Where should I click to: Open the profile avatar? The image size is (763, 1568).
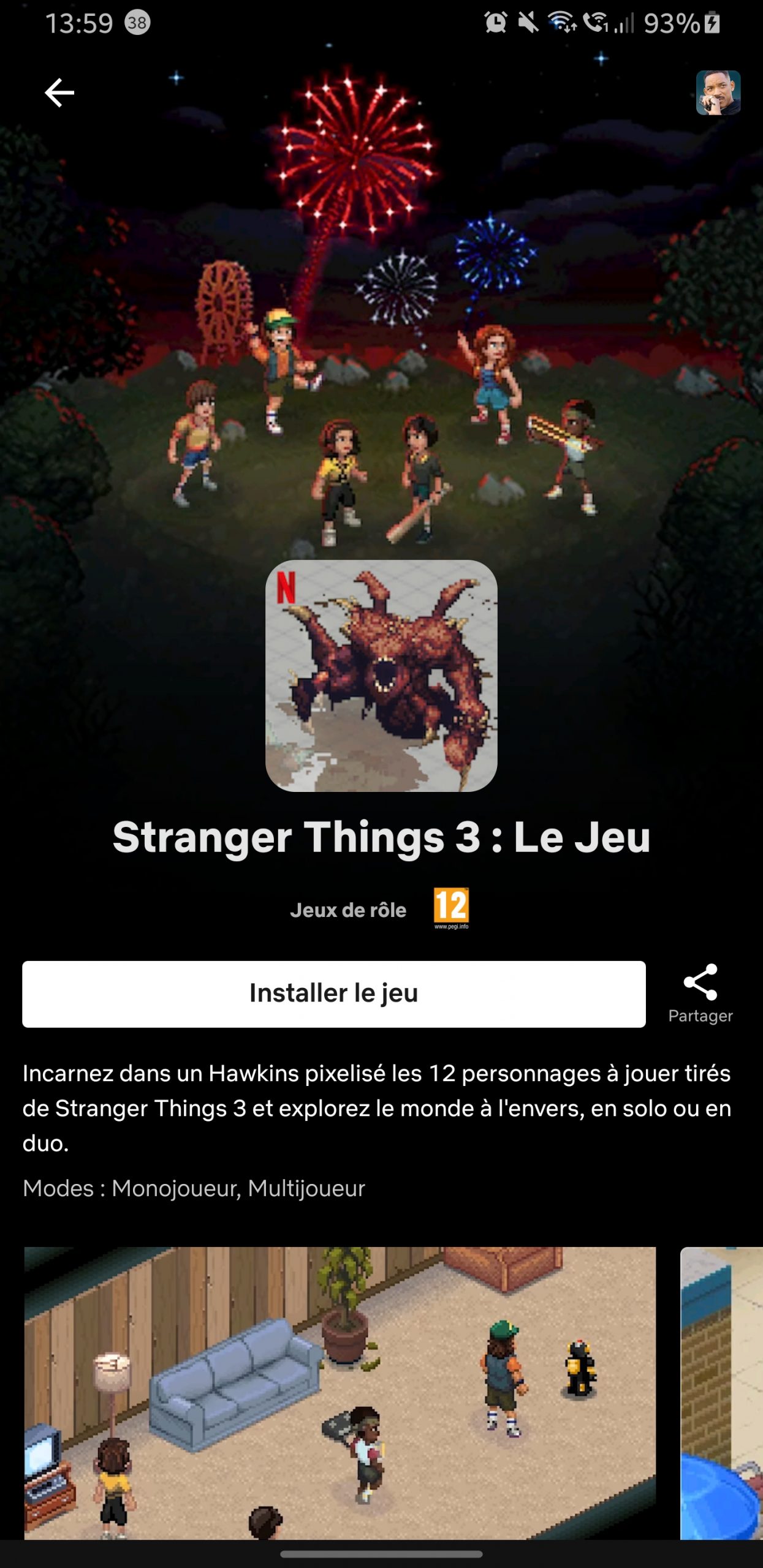pos(718,93)
